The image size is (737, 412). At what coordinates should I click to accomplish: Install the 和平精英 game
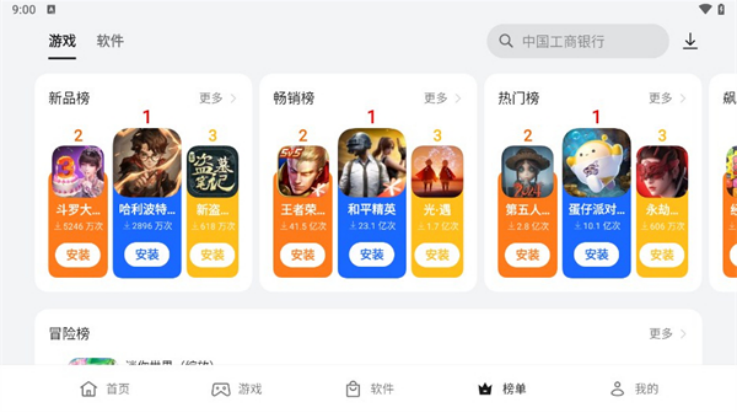(x=372, y=255)
